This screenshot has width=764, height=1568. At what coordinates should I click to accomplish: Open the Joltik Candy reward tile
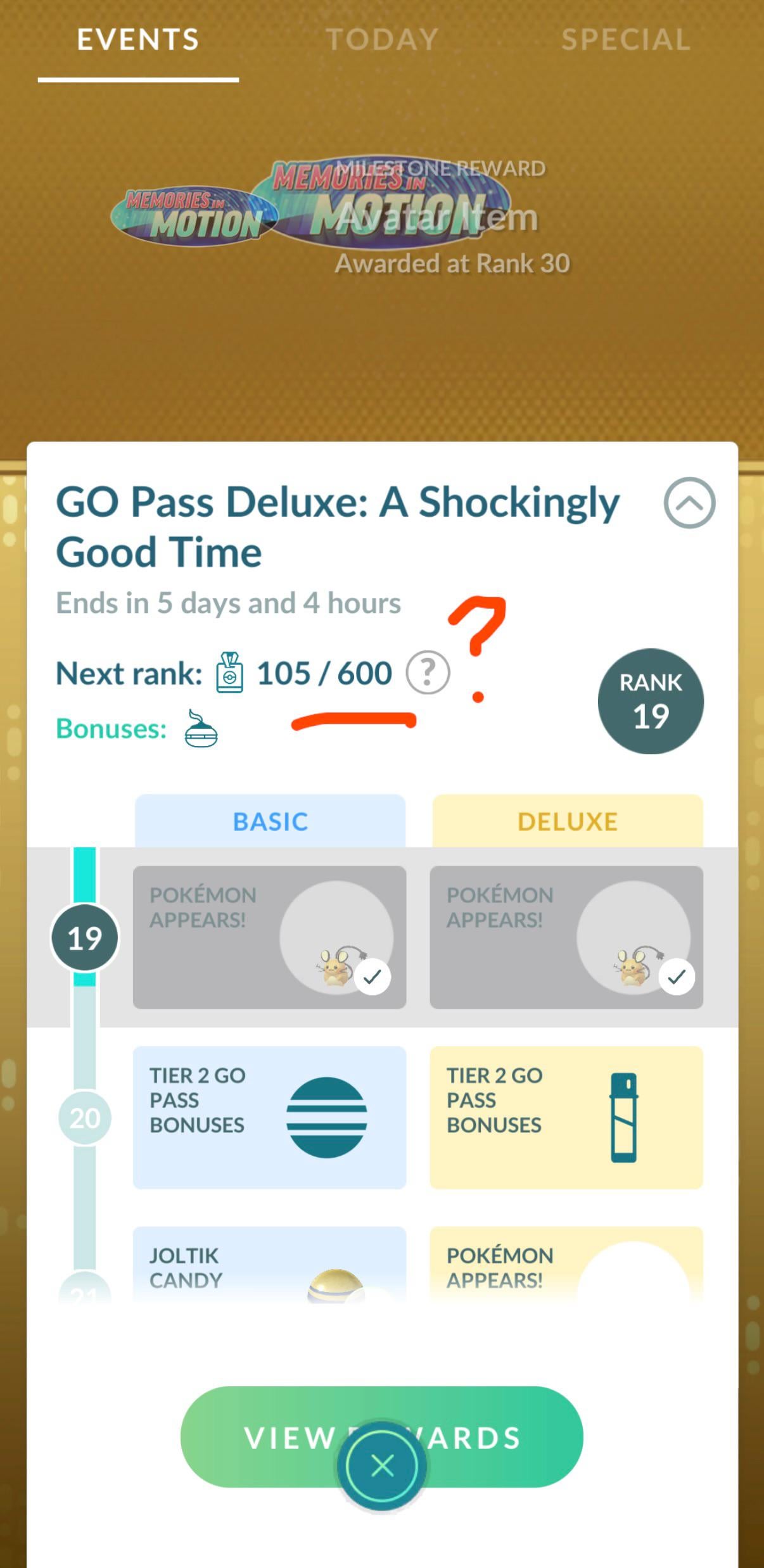(269, 1263)
